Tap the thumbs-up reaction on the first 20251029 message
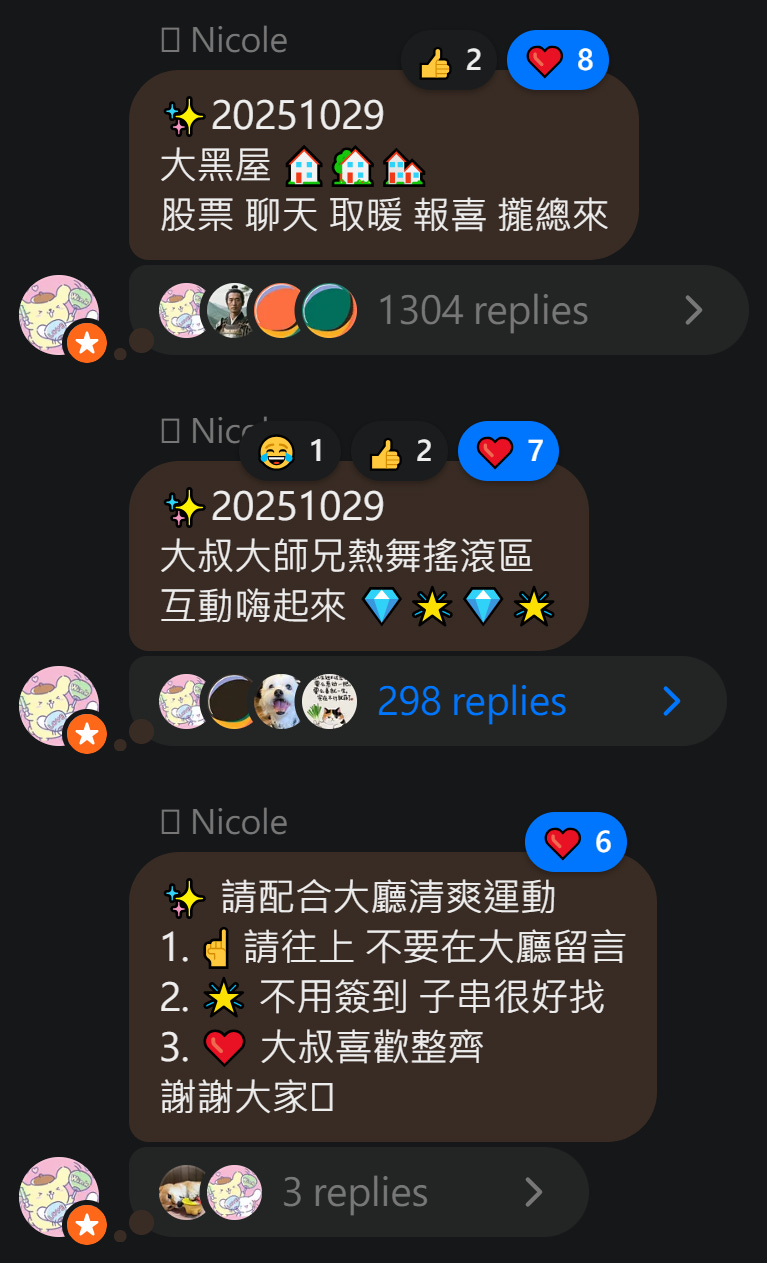This screenshot has height=1263, width=767. coord(448,60)
